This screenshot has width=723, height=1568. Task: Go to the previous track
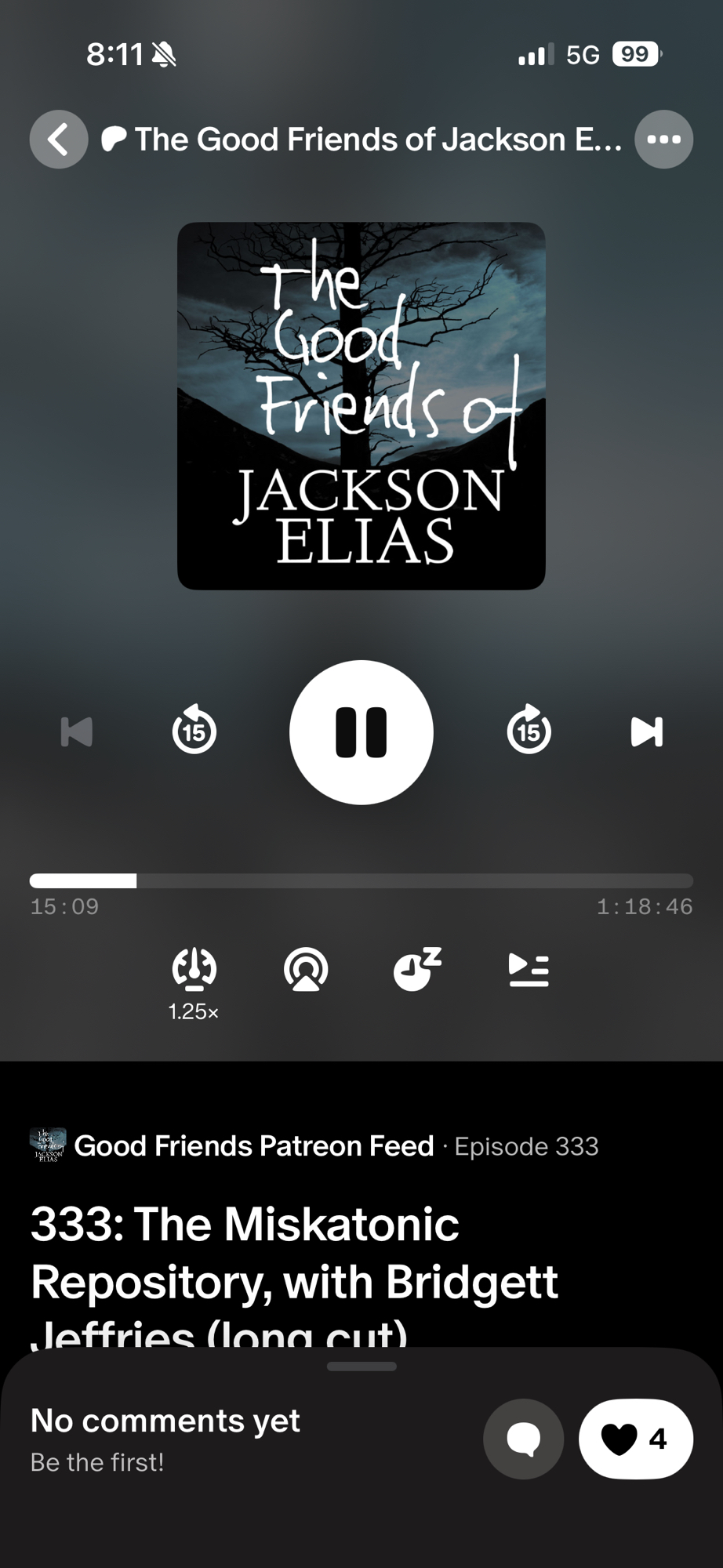(x=77, y=731)
